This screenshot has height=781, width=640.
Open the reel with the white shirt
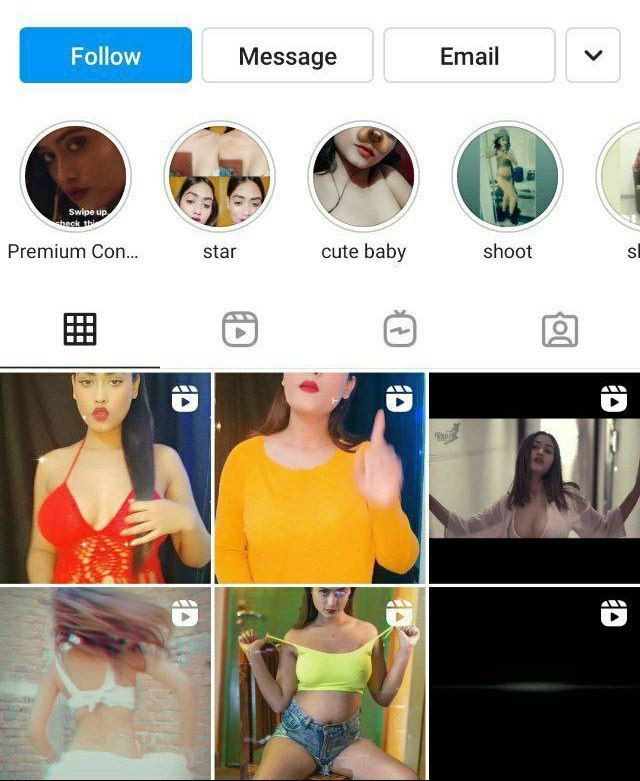click(x=534, y=478)
